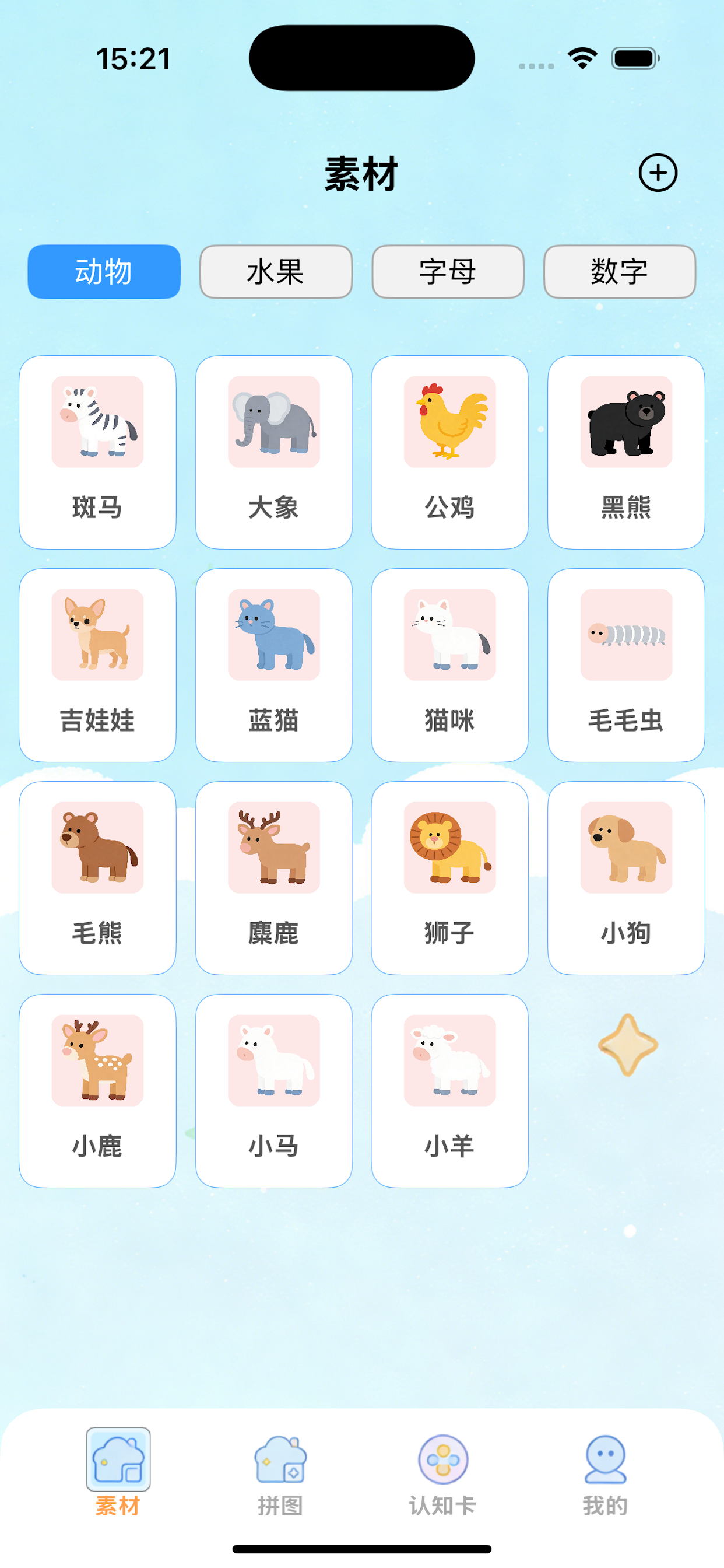Select the 吉娃娃 chihuahua card
Viewport: 724px width, 1568px height.
[98, 664]
